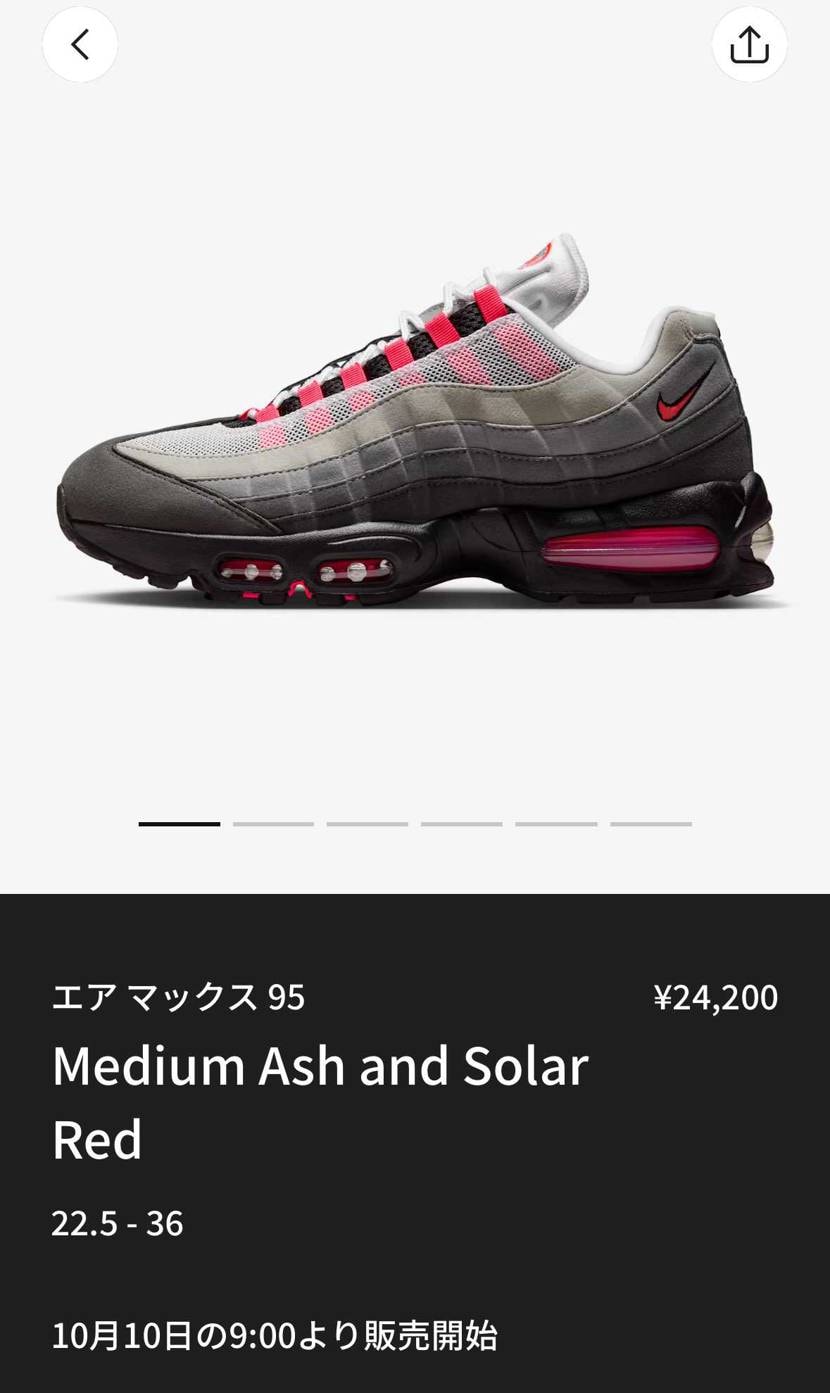The image size is (830, 1393).
Task: Go back using the arrow button
Action: click(80, 44)
